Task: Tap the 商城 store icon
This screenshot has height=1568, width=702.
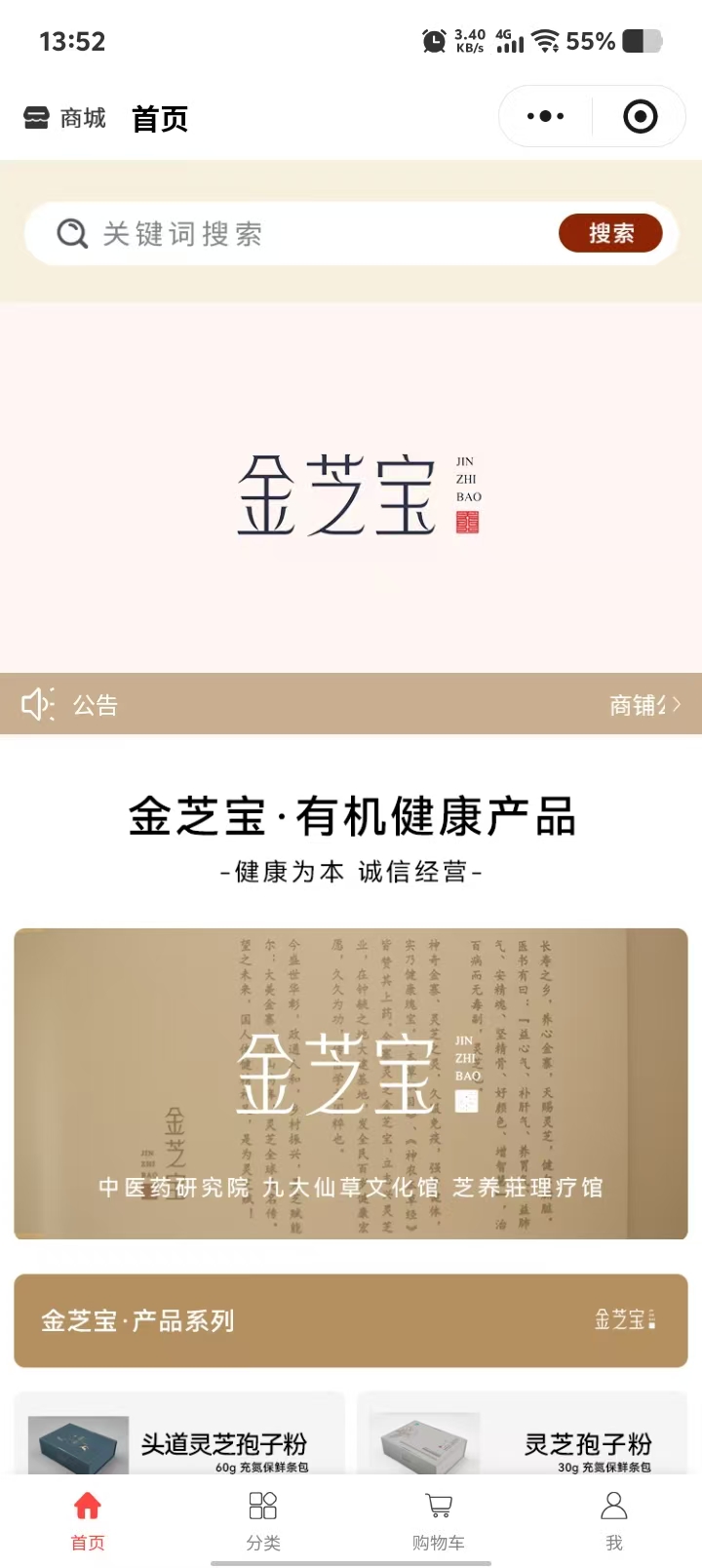Action: click(37, 118)
